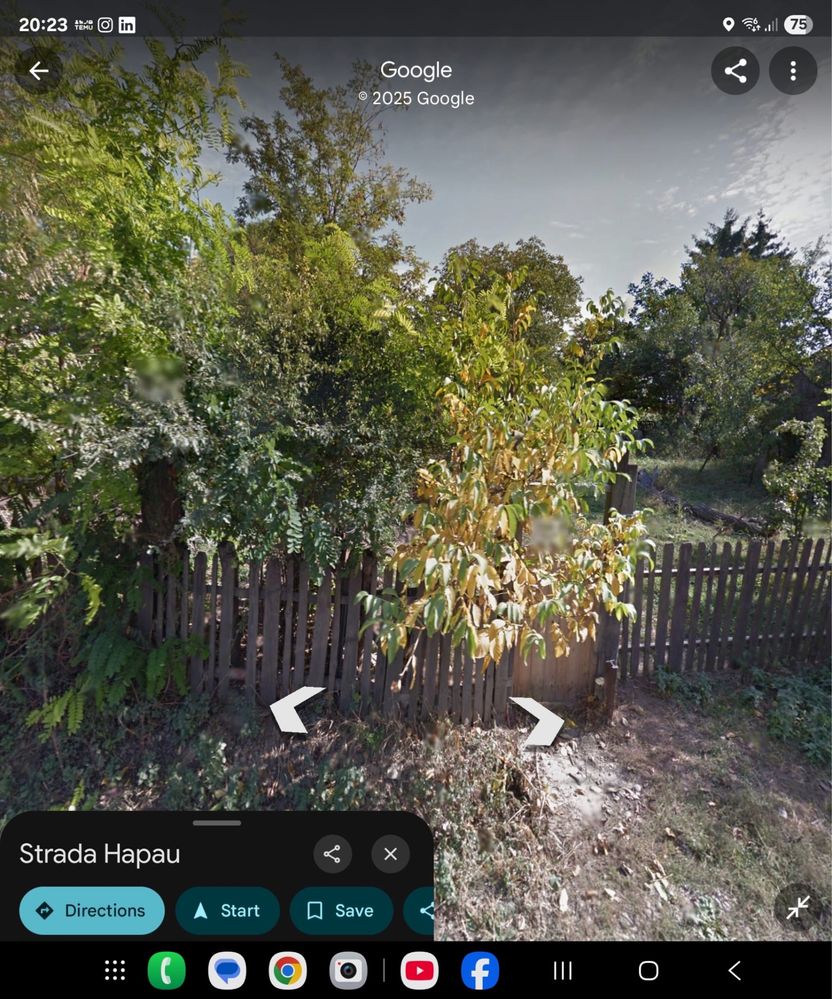Open Facebook from the taskbar
Screen dimensions: 832x999
[x=480, y=970]
